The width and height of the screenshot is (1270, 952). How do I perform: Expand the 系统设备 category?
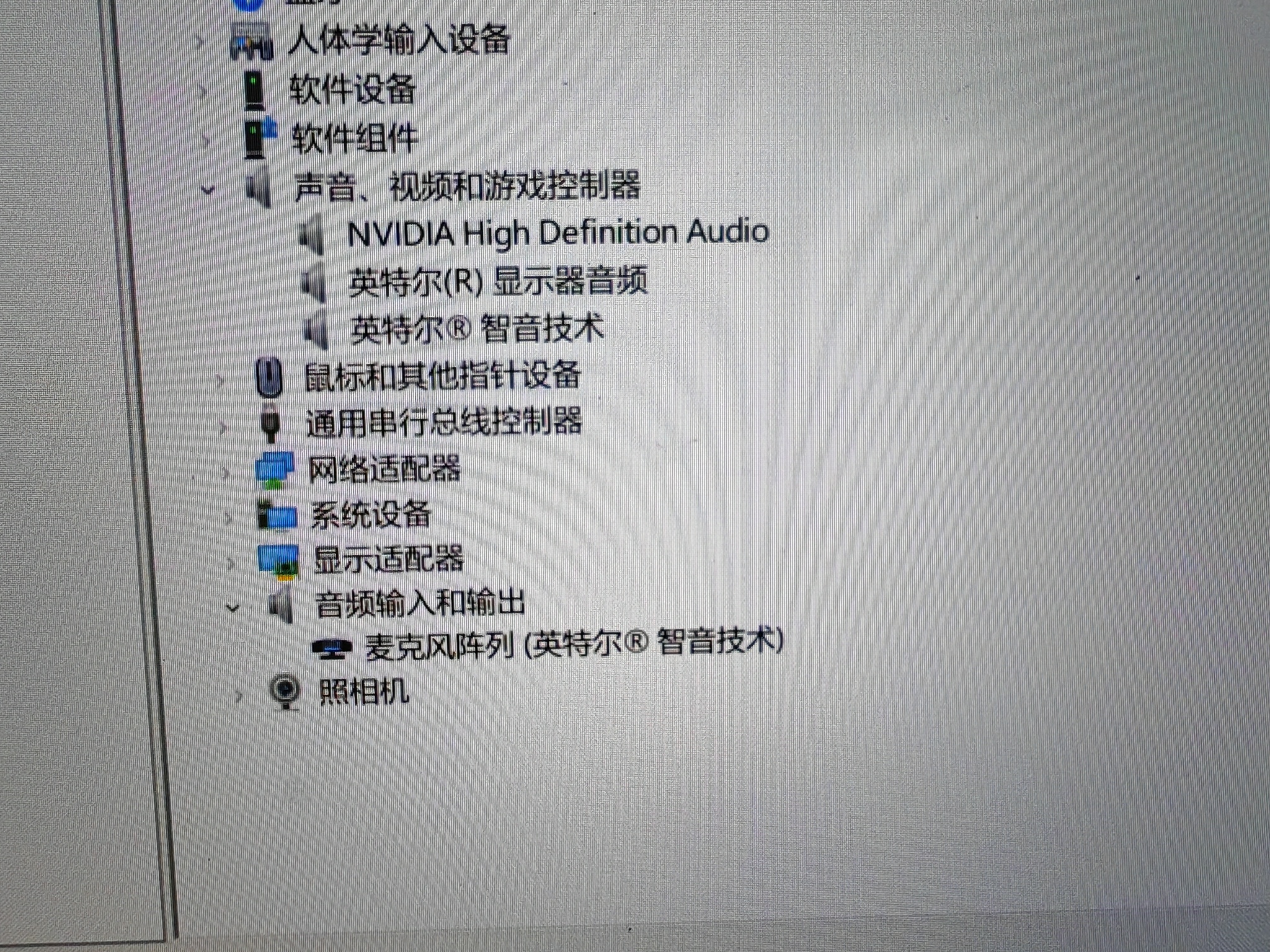pyautogui.click(x=228, y=518)
